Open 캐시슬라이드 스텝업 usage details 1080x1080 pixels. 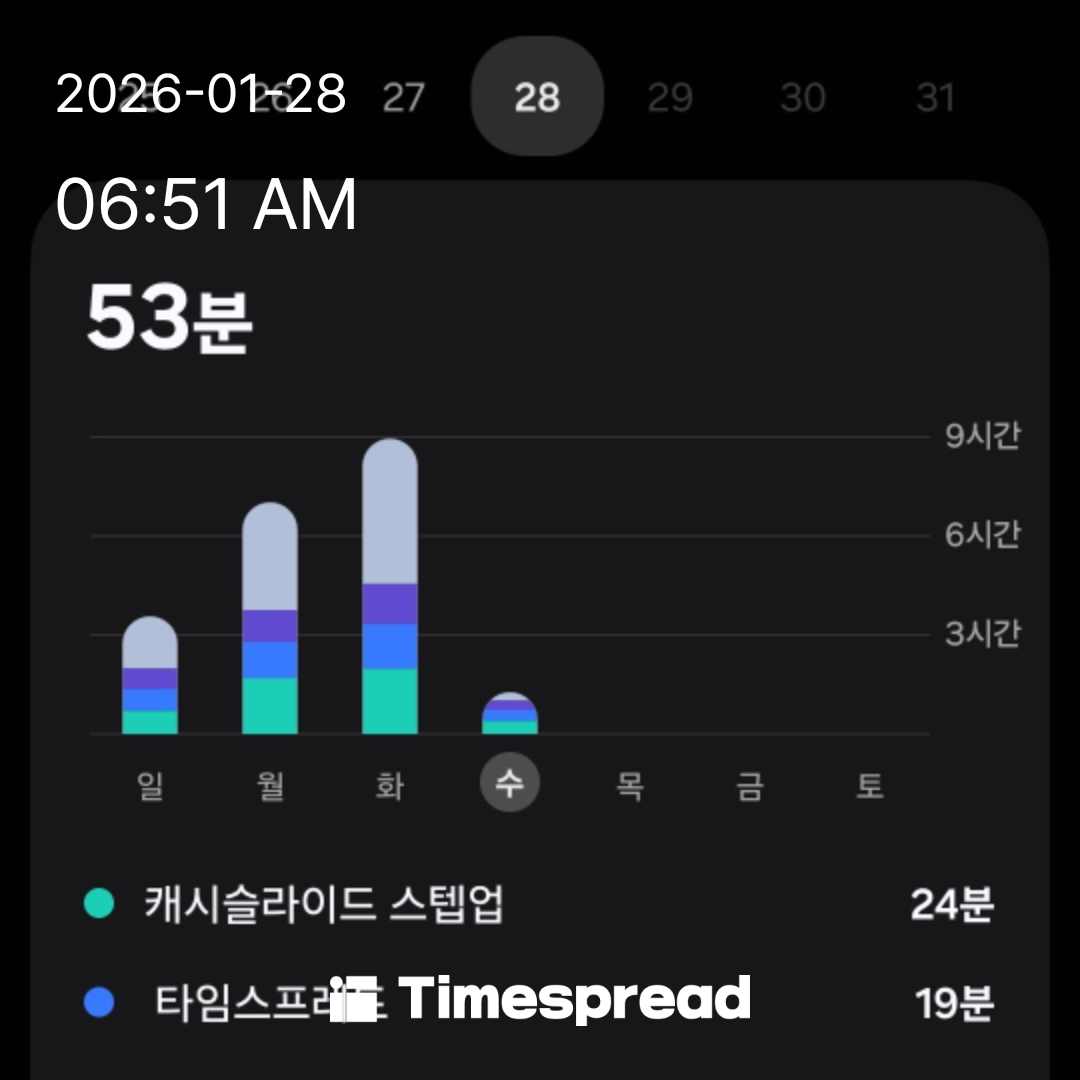[540, 905]
